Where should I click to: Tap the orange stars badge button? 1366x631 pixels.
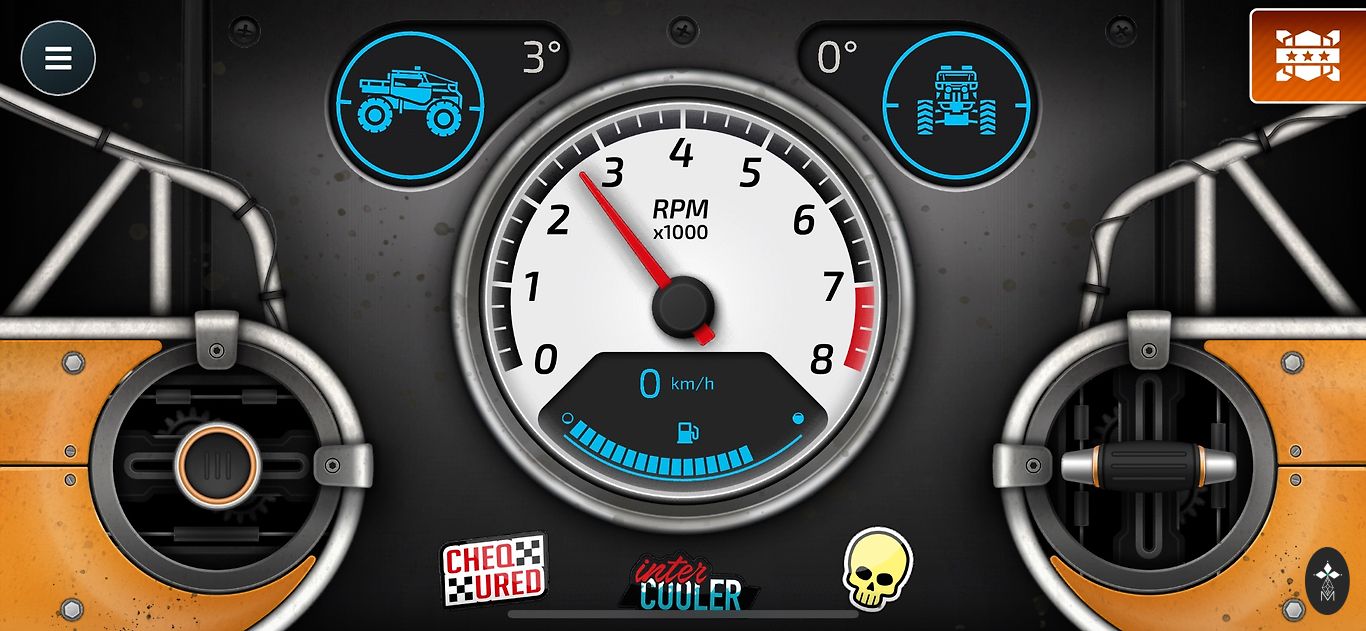click(x=1307, y=56)
